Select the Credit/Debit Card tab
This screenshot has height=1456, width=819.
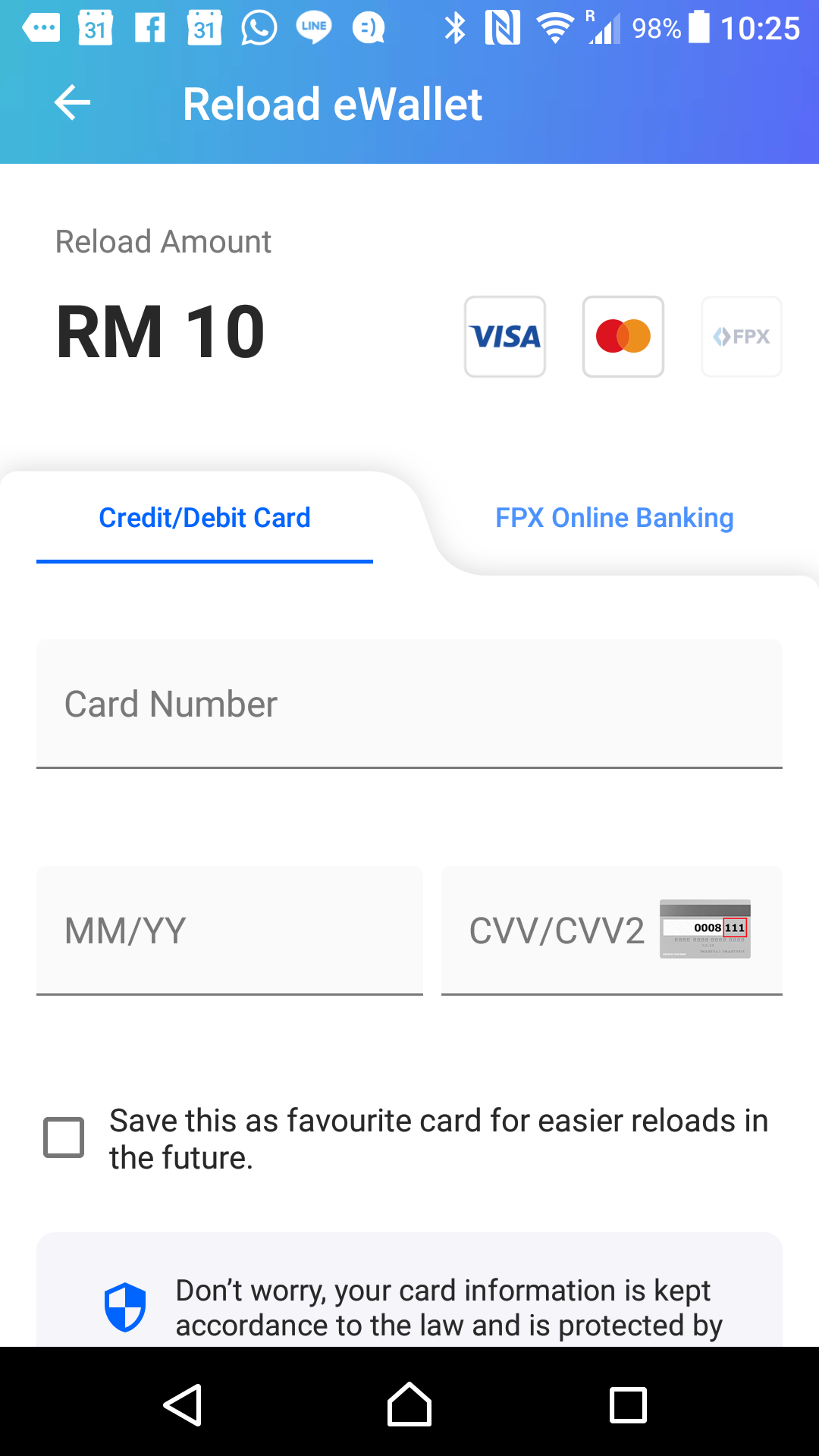(205, 518)
